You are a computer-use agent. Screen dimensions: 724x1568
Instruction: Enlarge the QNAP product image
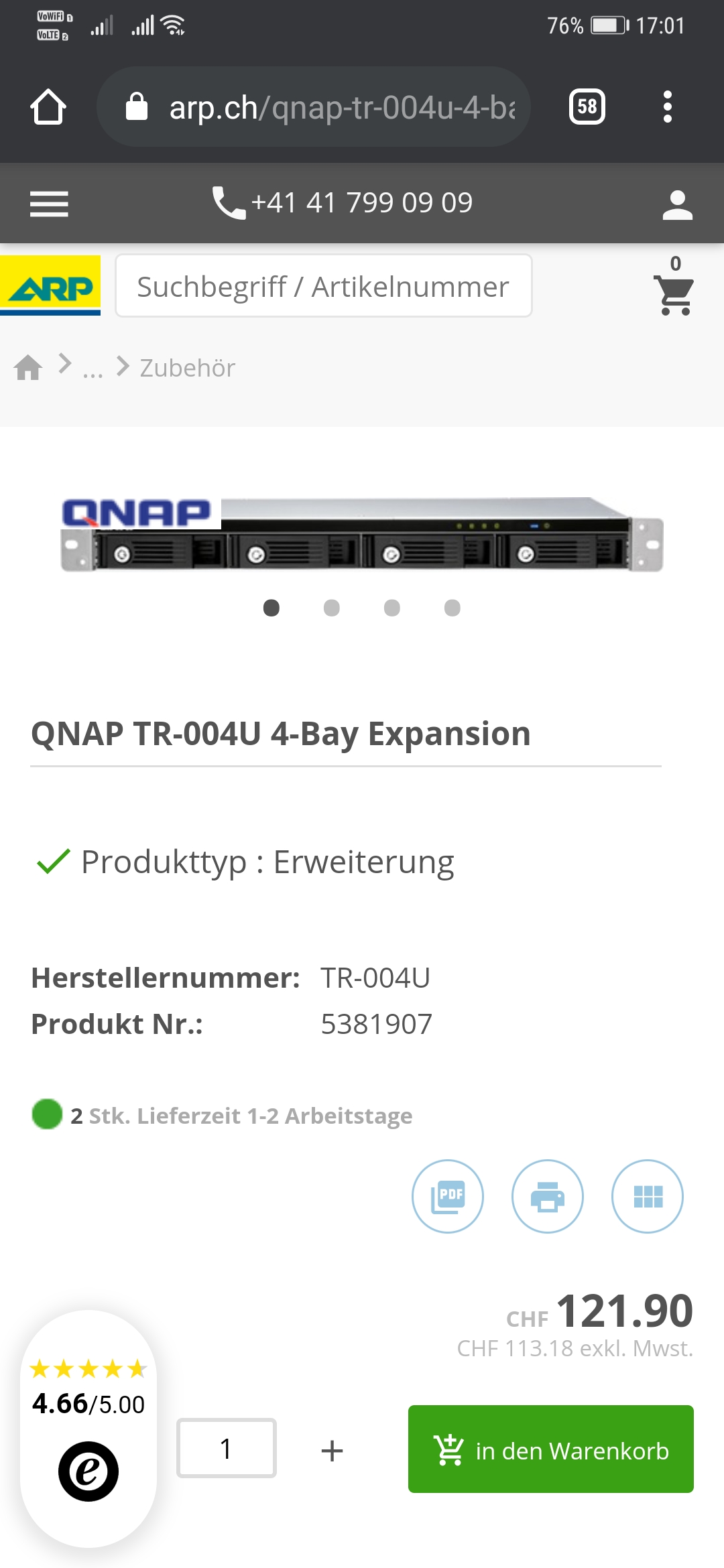tap(362, 535)
